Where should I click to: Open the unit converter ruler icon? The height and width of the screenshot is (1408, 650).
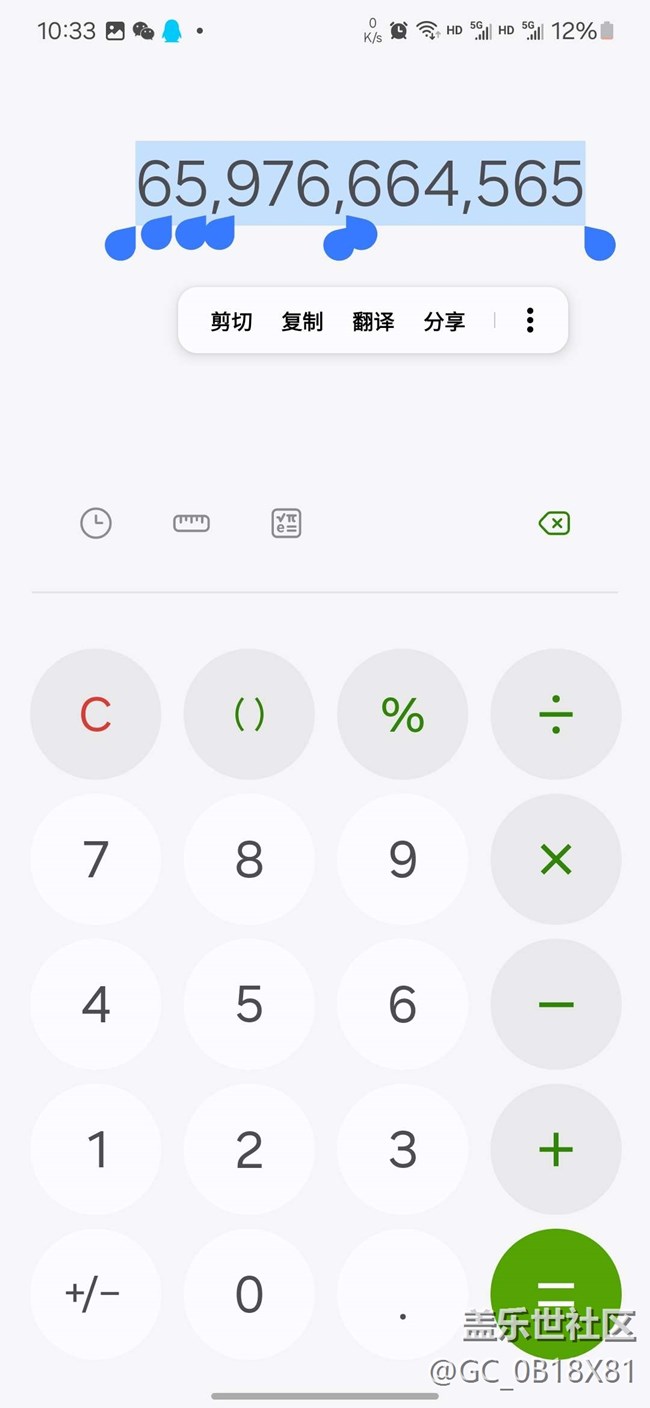tap(191, 523)
